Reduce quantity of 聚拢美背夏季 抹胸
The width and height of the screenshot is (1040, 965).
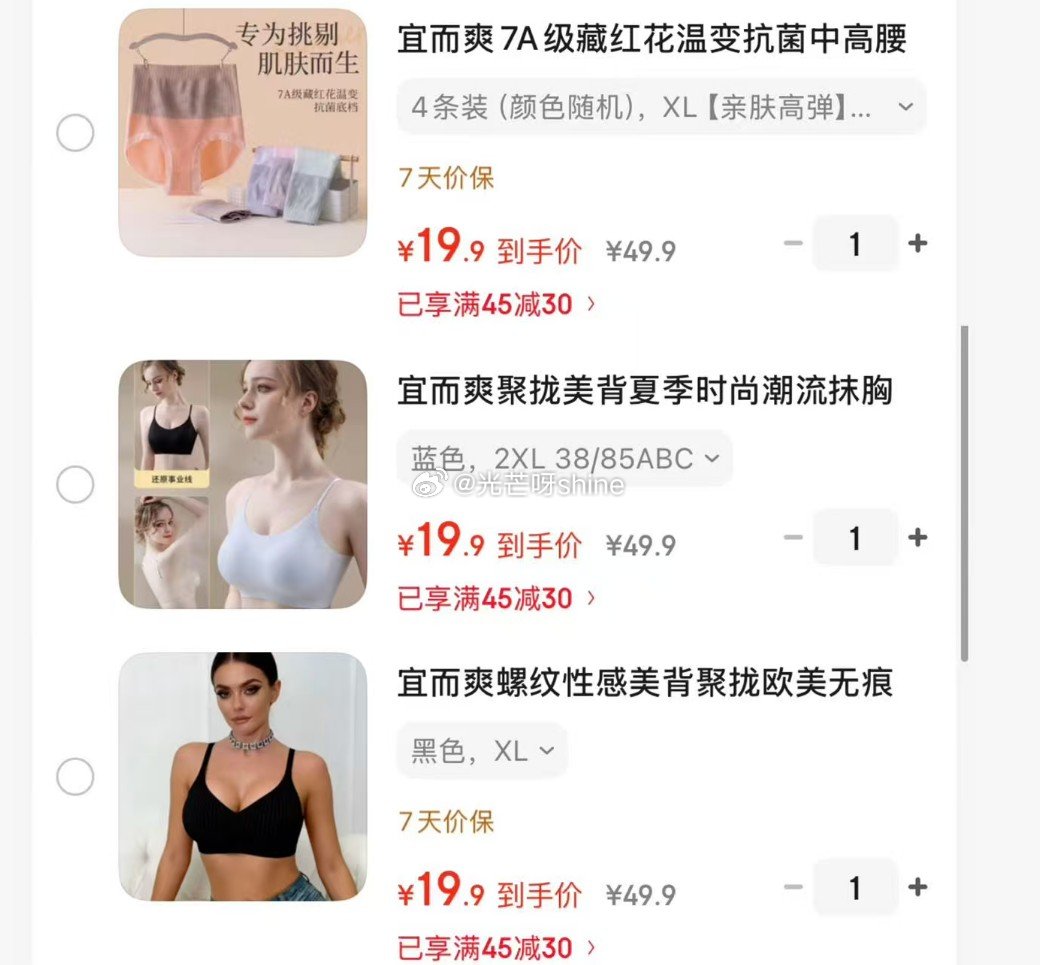[x=794, y=538]
